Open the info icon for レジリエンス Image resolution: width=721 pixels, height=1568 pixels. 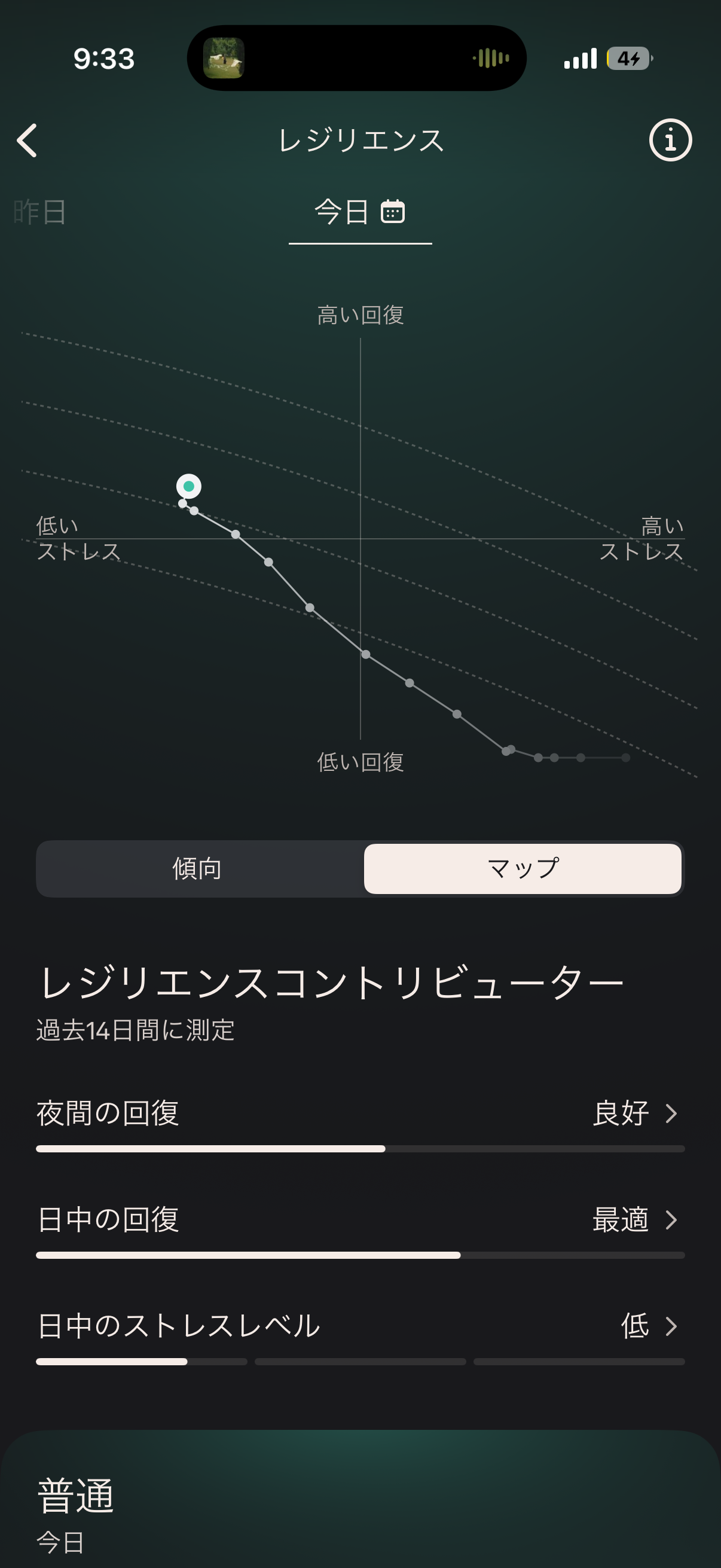(x=670, y=140)
